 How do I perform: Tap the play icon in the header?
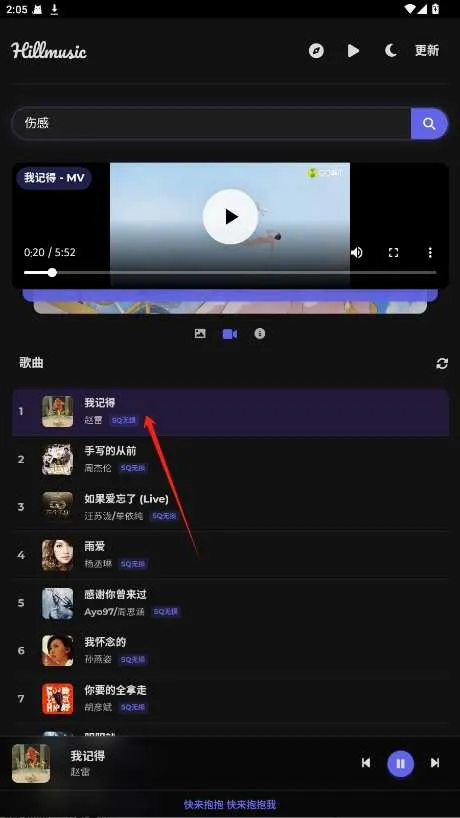pyautogui.click(x=354, y=51)
